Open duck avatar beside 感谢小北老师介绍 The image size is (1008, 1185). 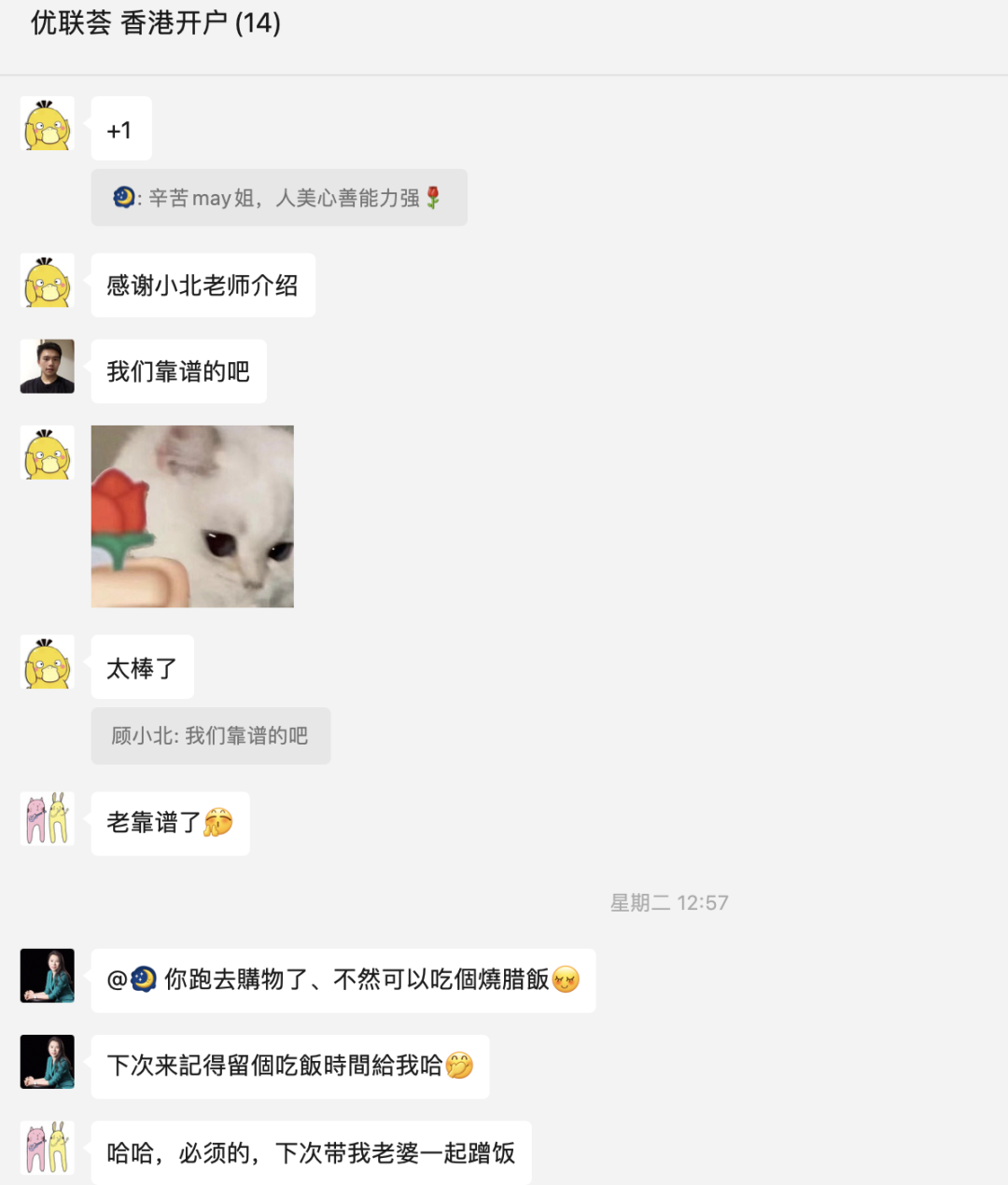point(48,280)
